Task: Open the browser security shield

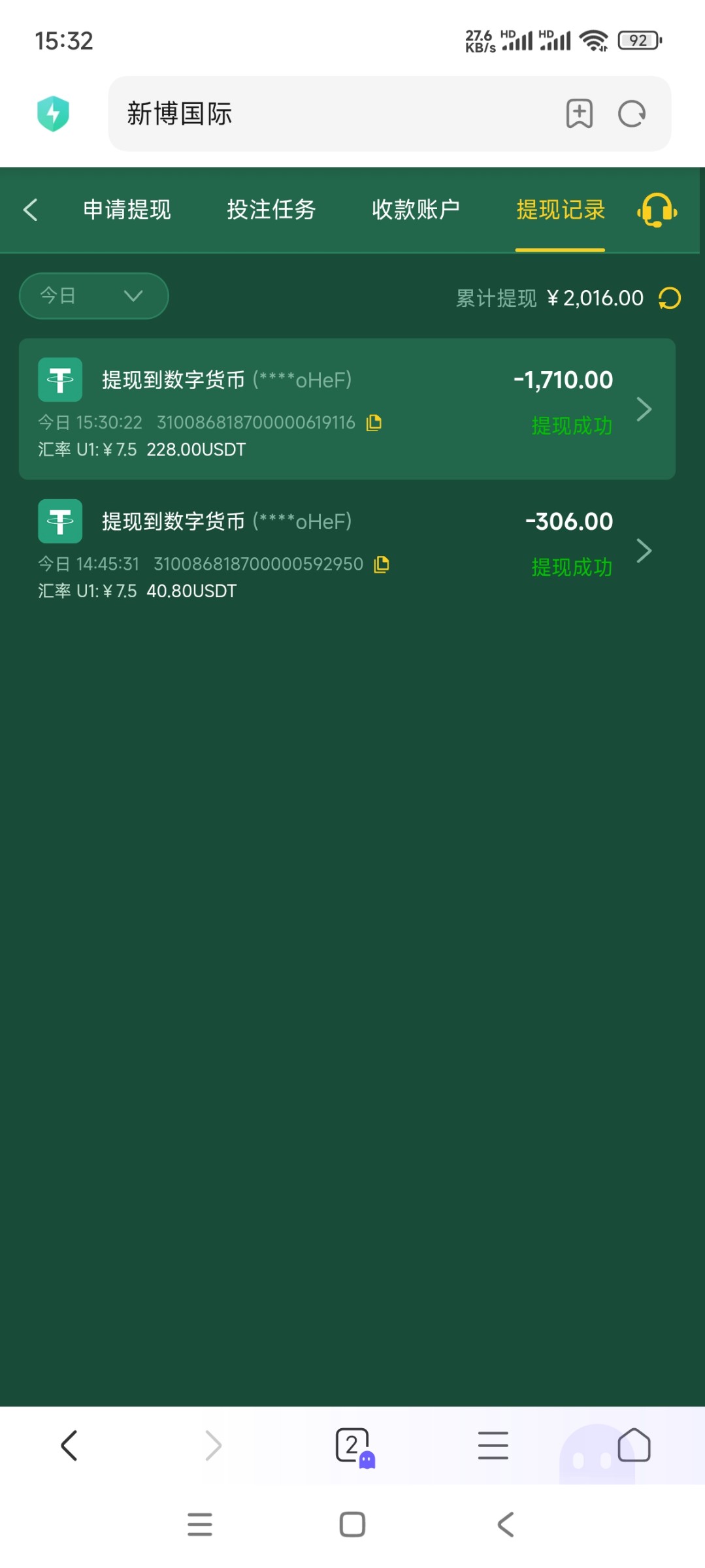Action: pos(53,114)
